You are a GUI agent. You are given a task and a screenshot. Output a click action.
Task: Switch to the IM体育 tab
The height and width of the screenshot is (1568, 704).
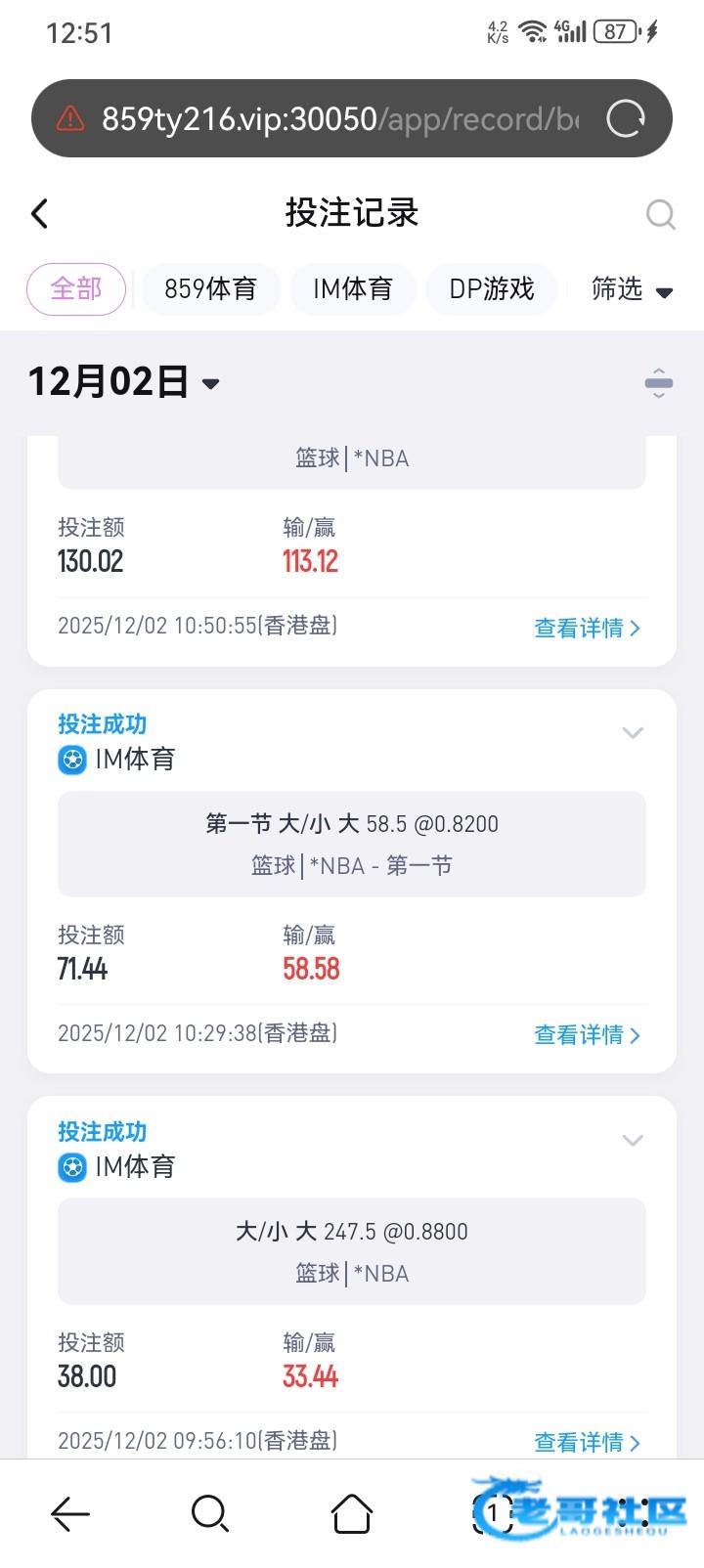point(353,289)
